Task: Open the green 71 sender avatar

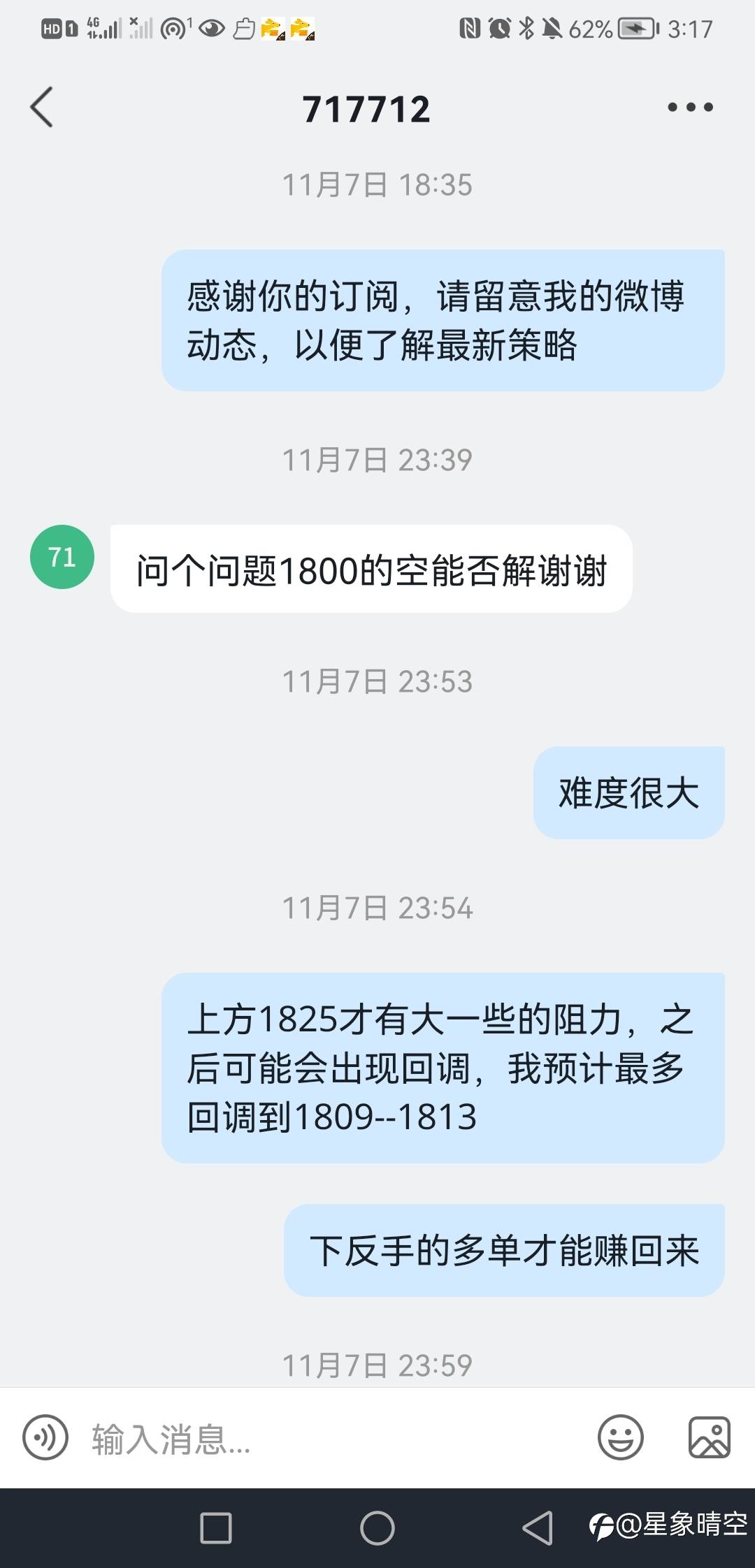Action: (x=62, y=557)
